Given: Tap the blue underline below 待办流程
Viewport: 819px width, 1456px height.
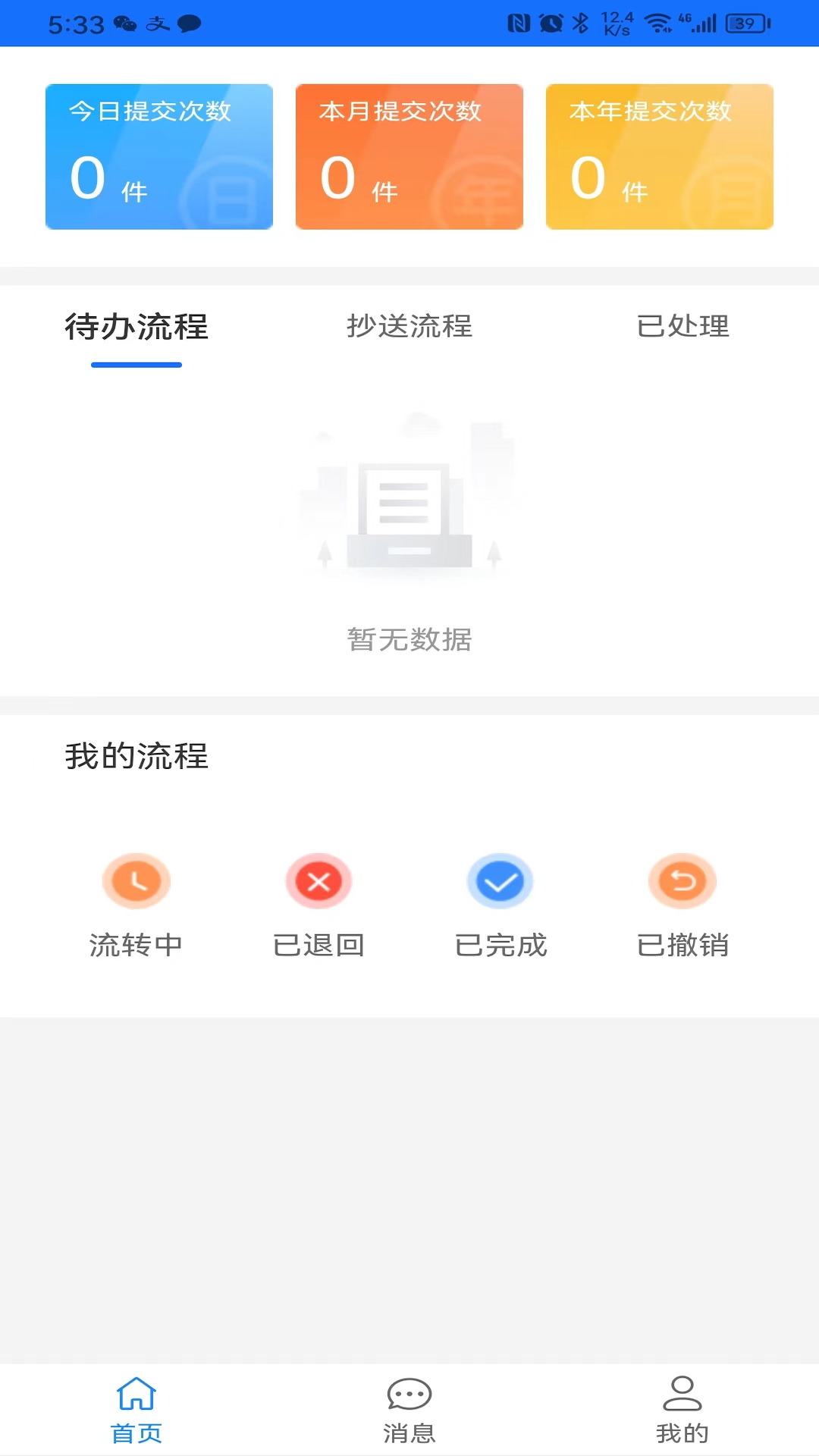Looking at the screenshot, I should click(136, 366).
